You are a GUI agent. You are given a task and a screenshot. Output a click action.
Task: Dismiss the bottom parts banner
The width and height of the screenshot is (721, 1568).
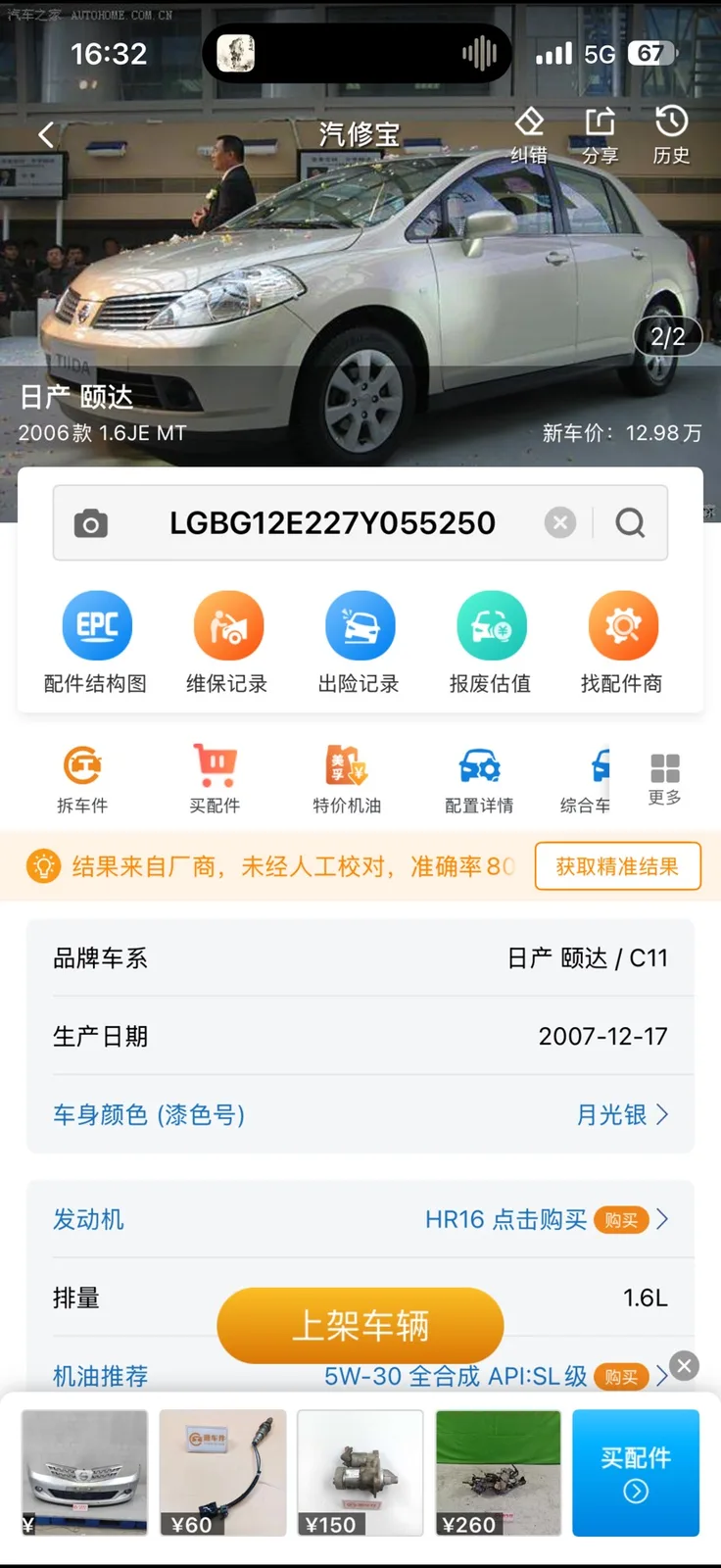pos(685,1365)
